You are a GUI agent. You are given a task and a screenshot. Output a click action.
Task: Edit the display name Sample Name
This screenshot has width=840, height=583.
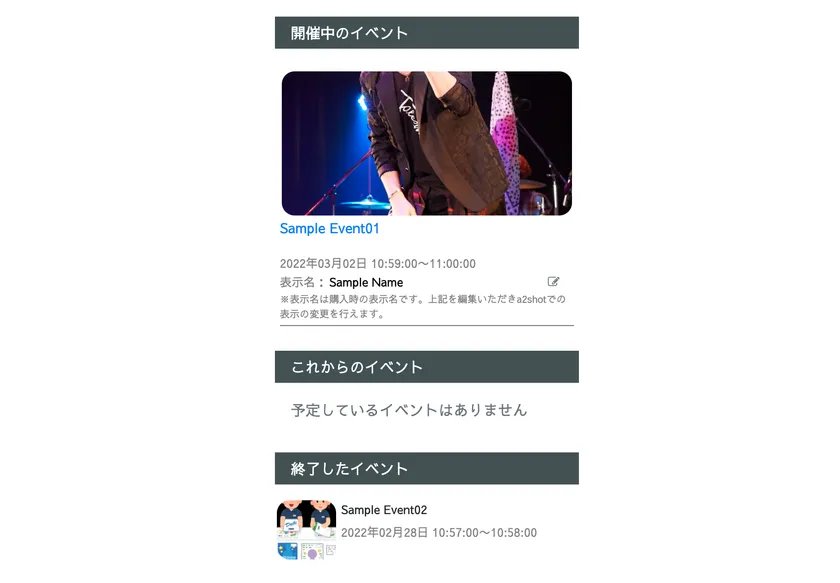554,282
